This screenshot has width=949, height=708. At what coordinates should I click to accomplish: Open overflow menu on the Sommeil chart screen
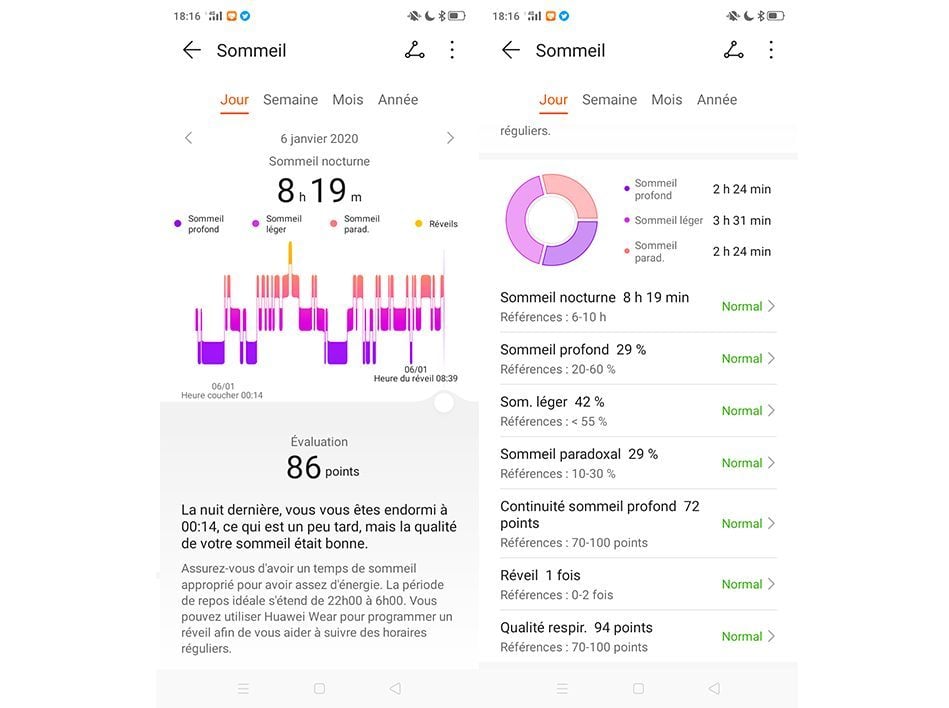tap(452, 50)
